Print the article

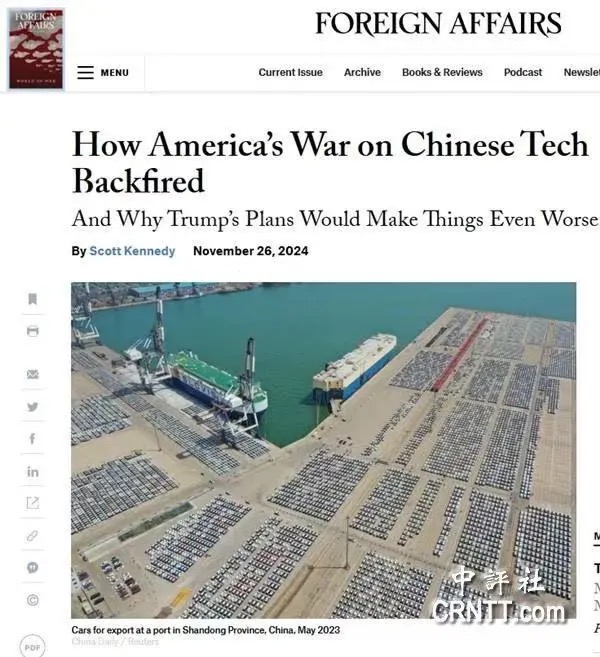point(33,331)
